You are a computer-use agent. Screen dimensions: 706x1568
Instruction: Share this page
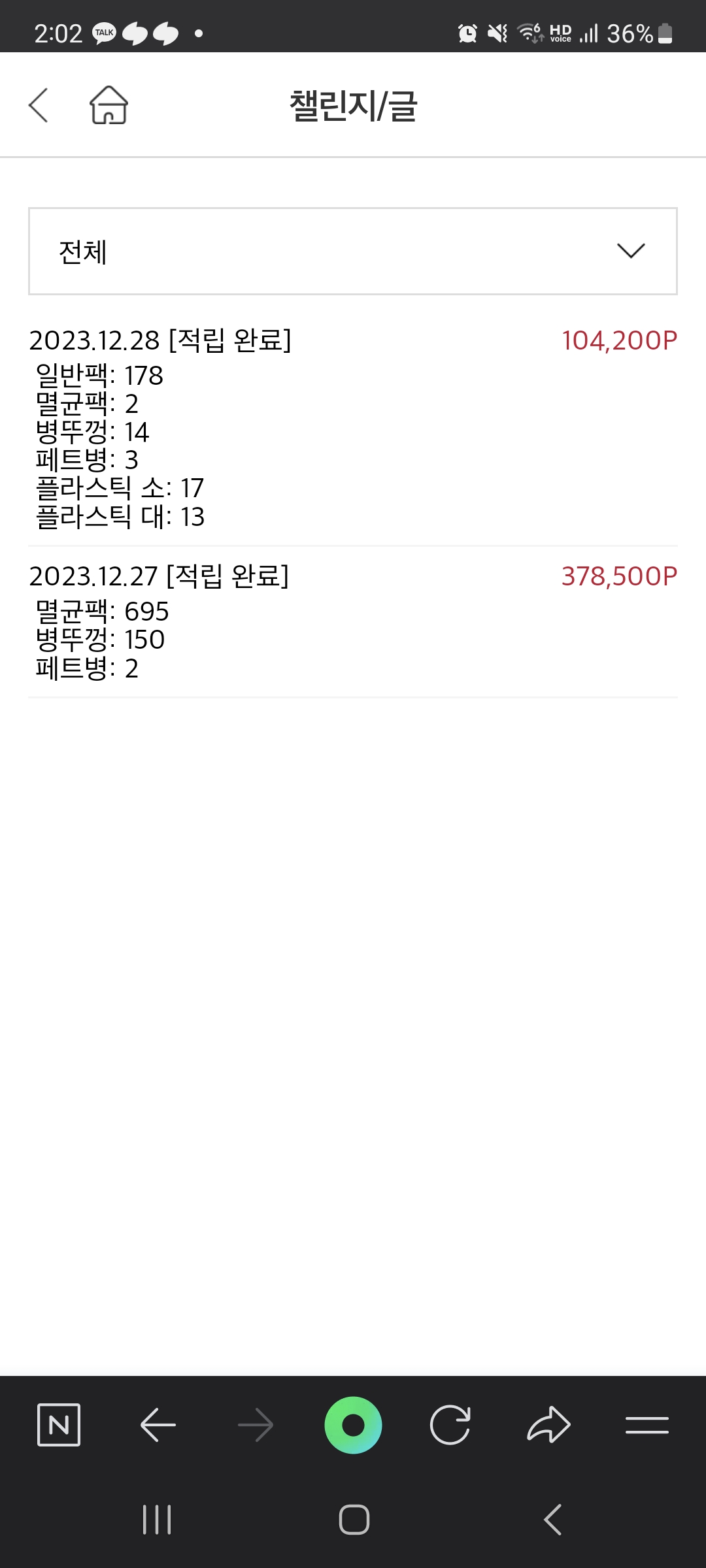tap(548, 1424)
